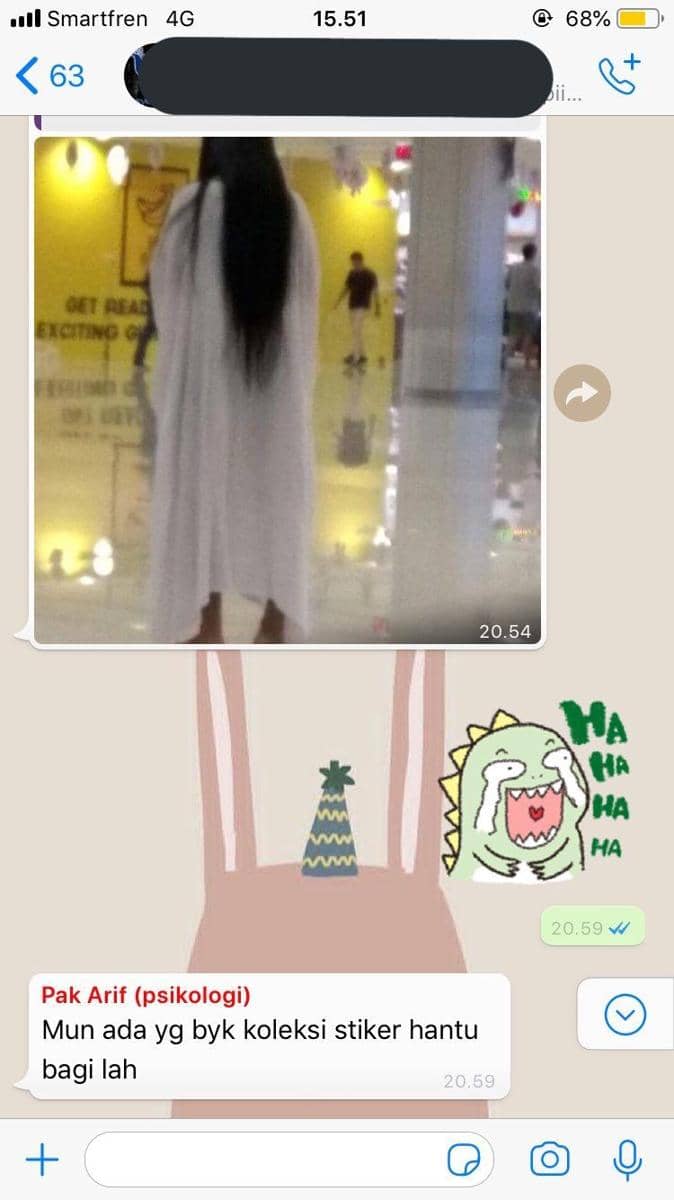Screen dimensions: 674x1200
Task: Open the received ghost photo
Action: [x=288, y=390]
